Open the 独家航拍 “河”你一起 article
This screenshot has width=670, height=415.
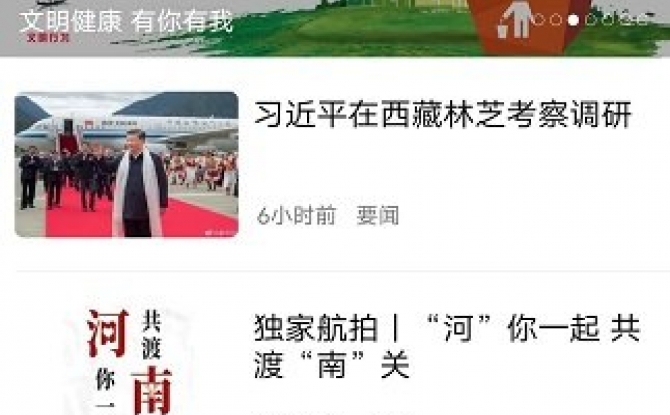[x=446, y=346]
